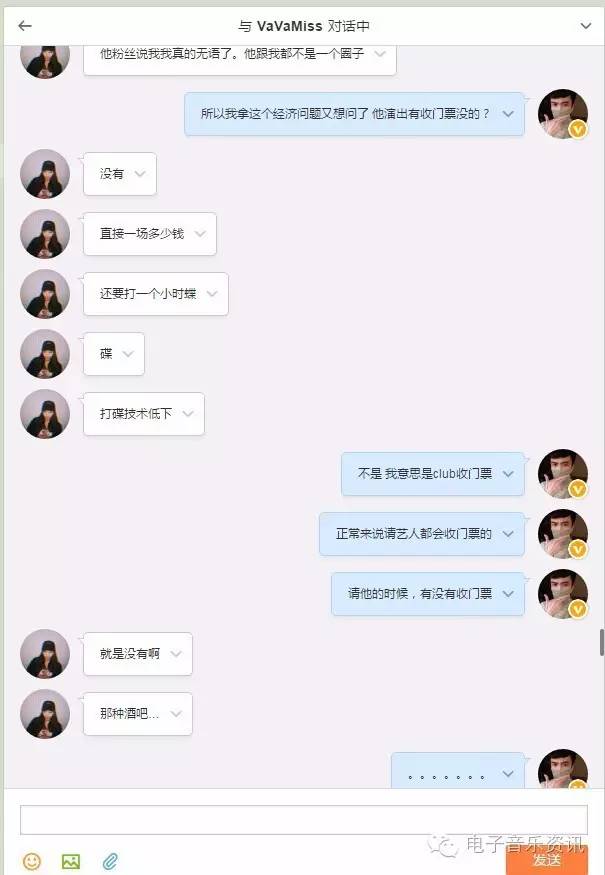The image size is (605, 875).
Task: Expand options on the 。。。。。。。 message
Action: 508,774
